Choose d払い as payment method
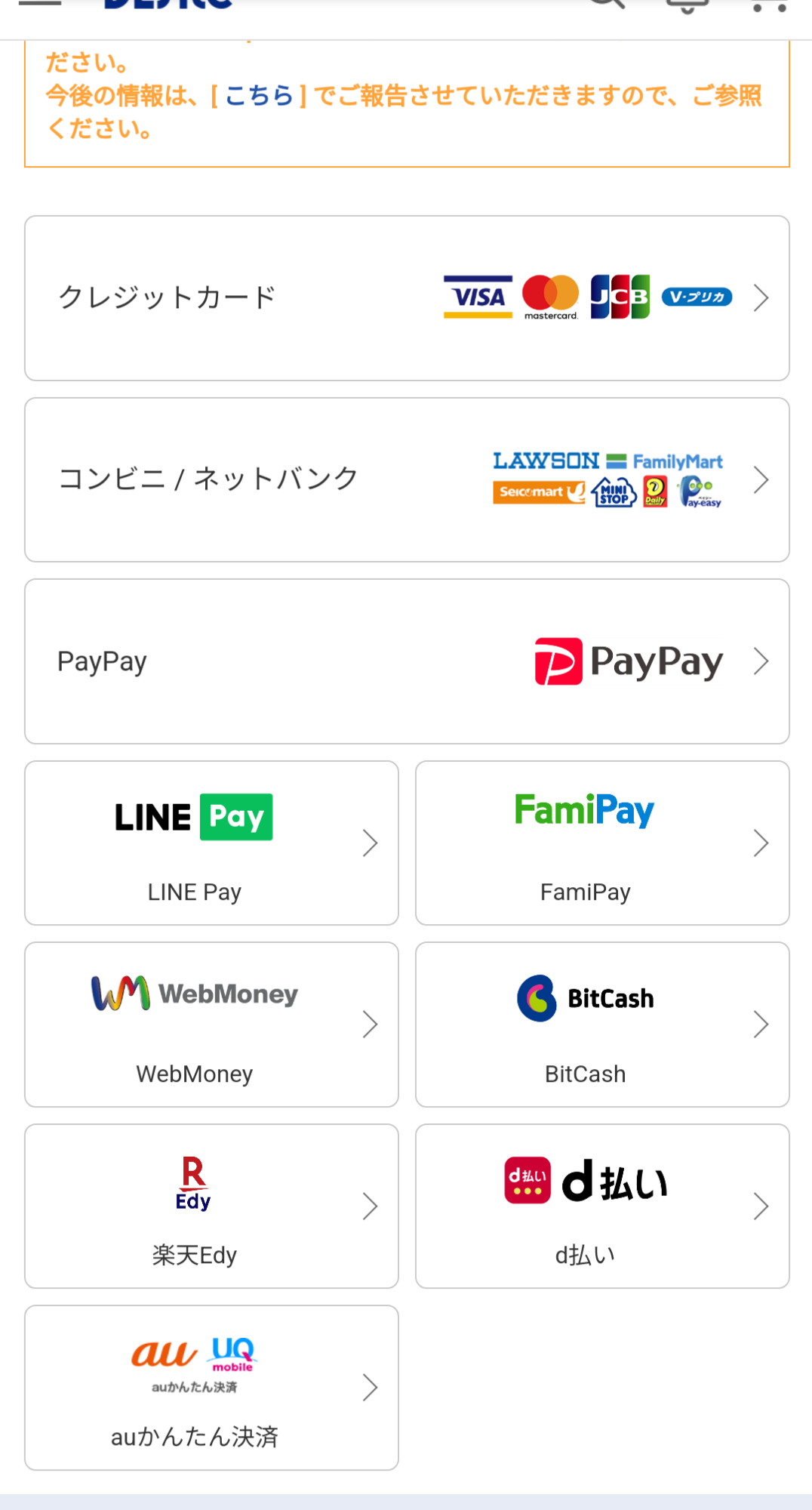 point(602,1206)
